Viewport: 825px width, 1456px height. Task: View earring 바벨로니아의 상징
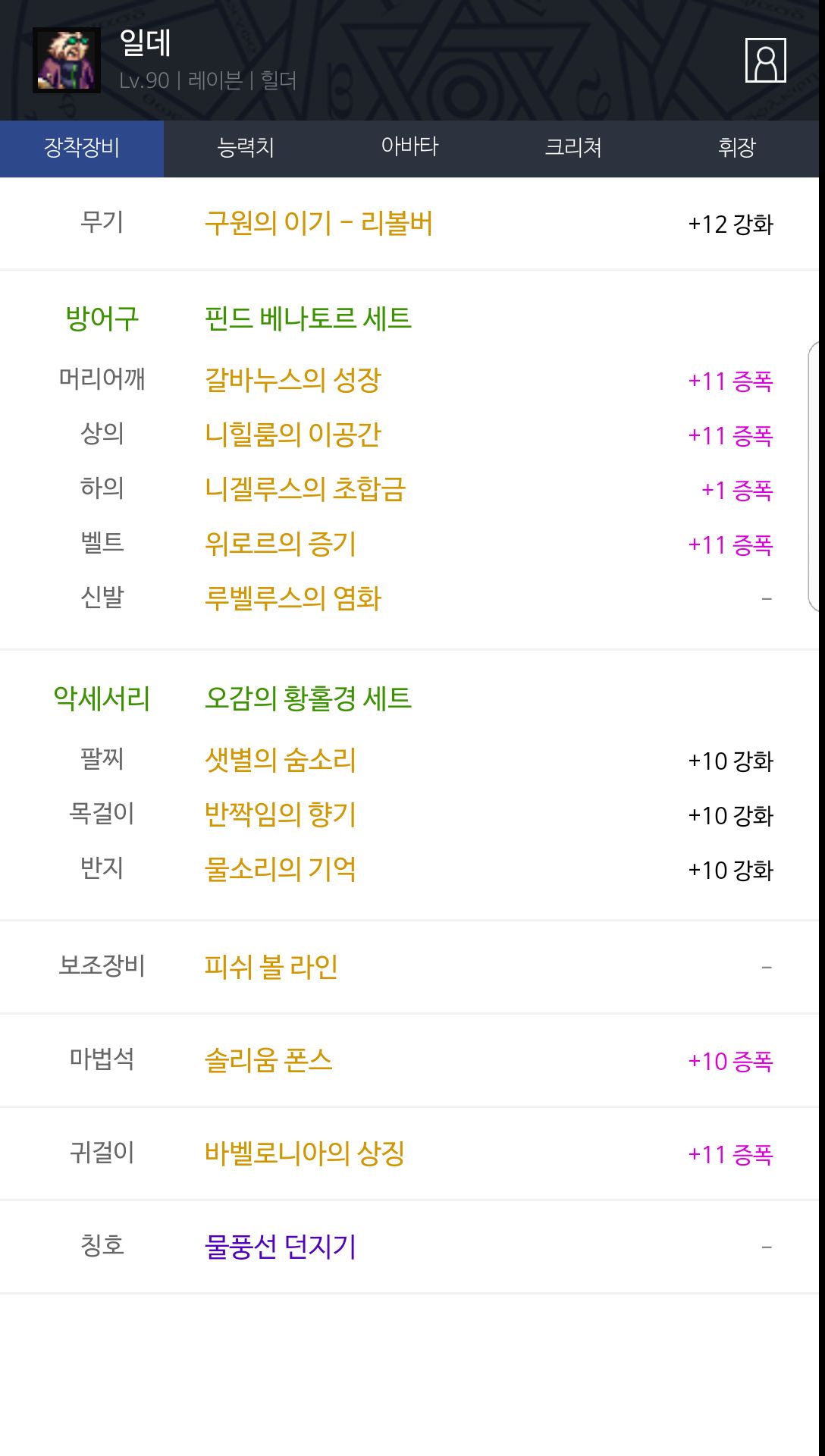pyautogui.click(x=305, y=1153)
